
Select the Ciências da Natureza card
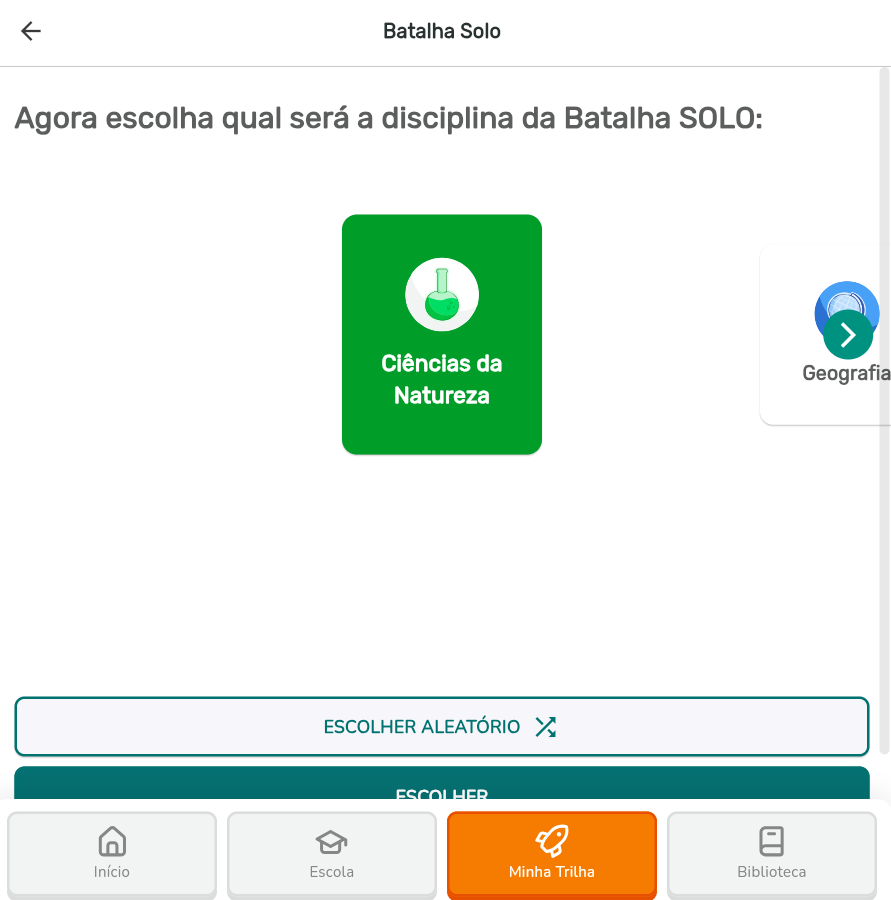441,334
